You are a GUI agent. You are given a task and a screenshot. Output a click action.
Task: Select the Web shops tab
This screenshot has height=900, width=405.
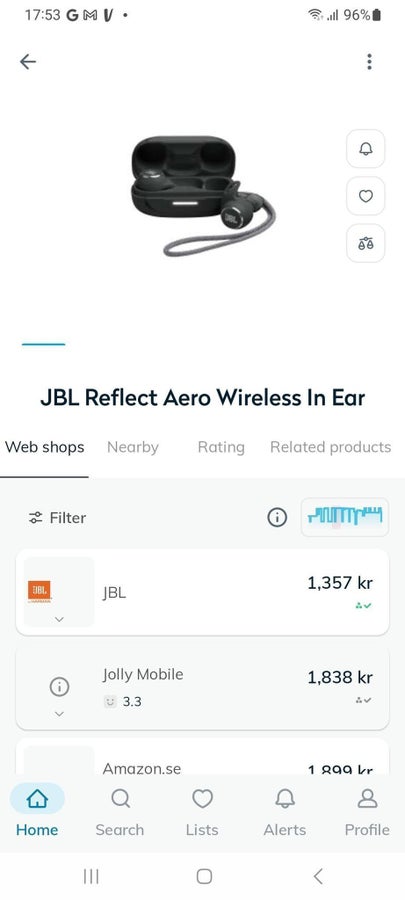pos(45,447)
